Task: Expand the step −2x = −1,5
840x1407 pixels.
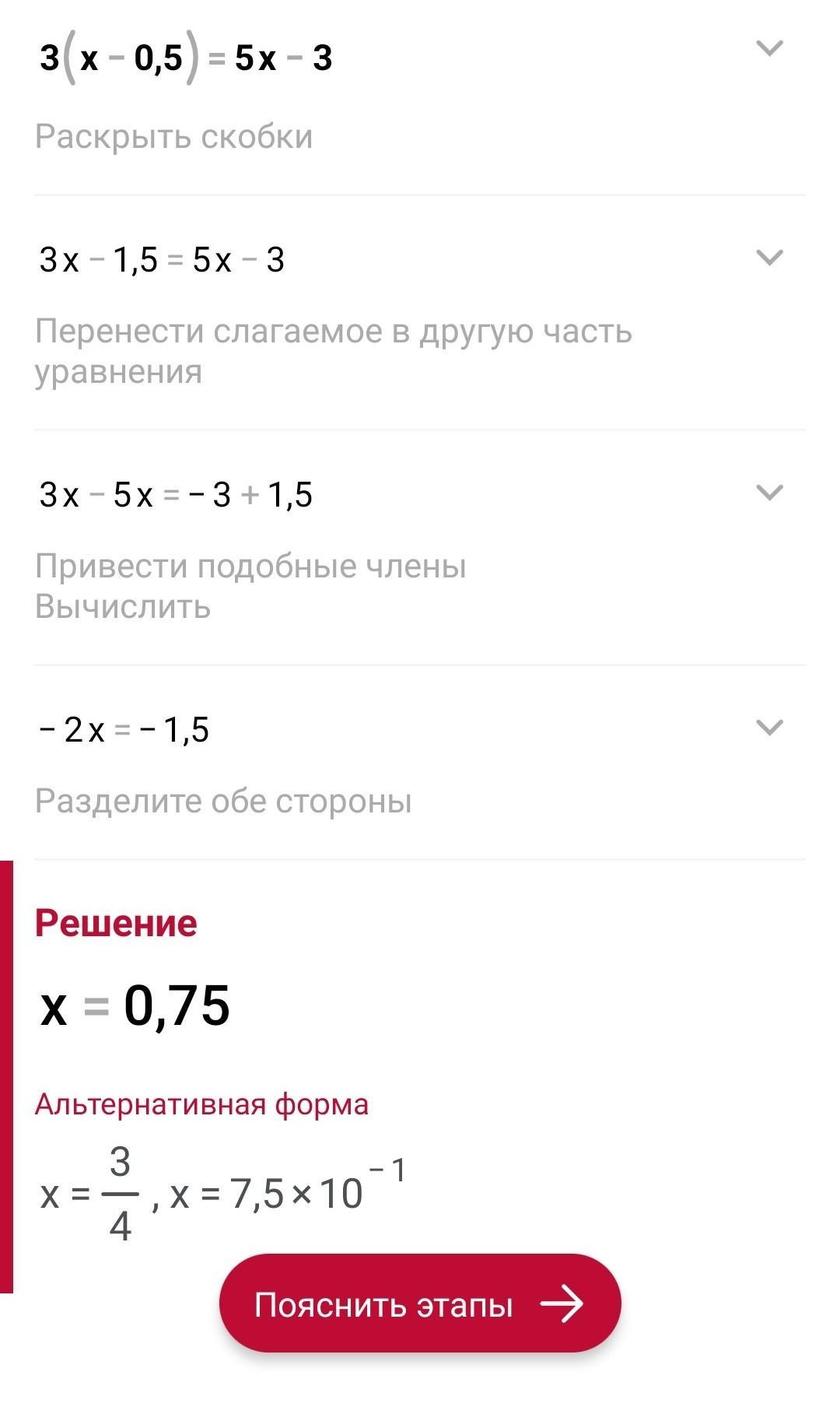Action: point(769,728)
